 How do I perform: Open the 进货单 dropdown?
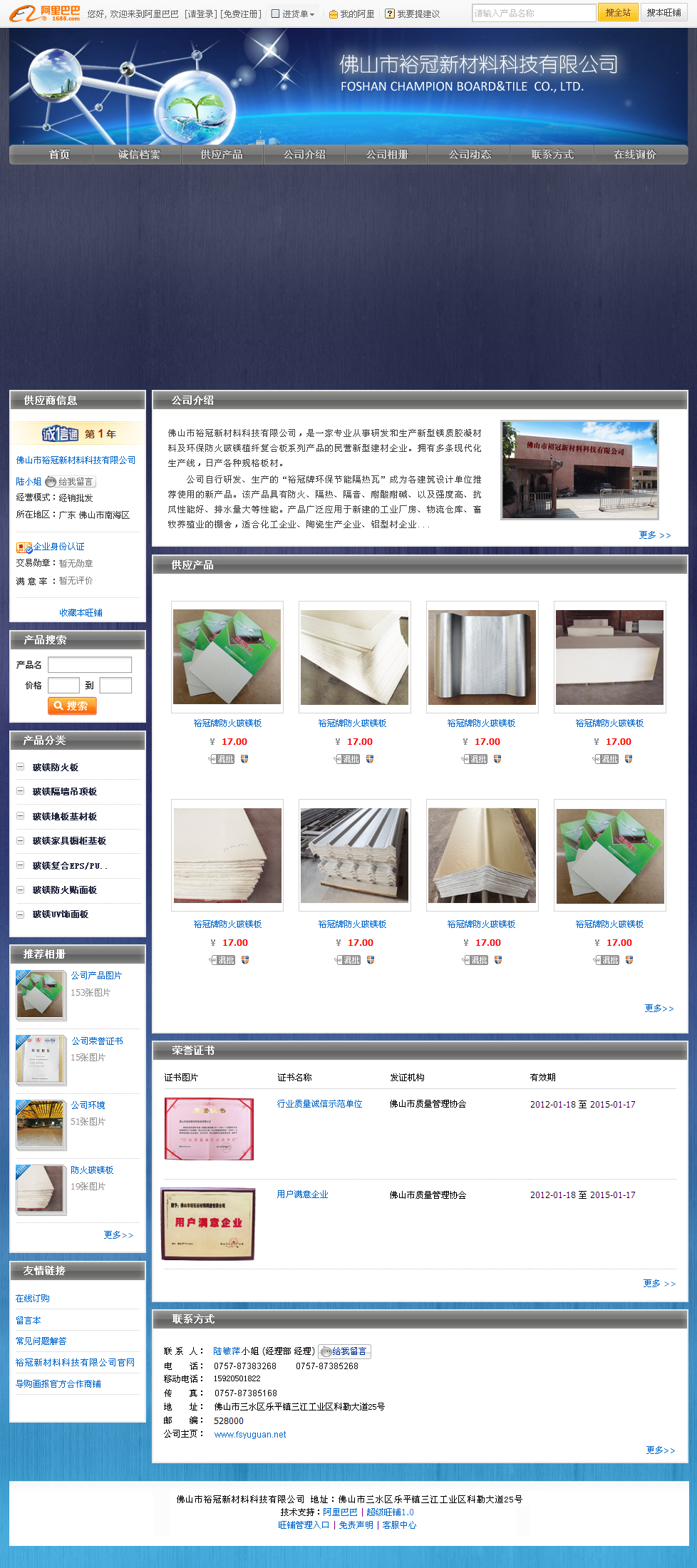pos(294,14)
